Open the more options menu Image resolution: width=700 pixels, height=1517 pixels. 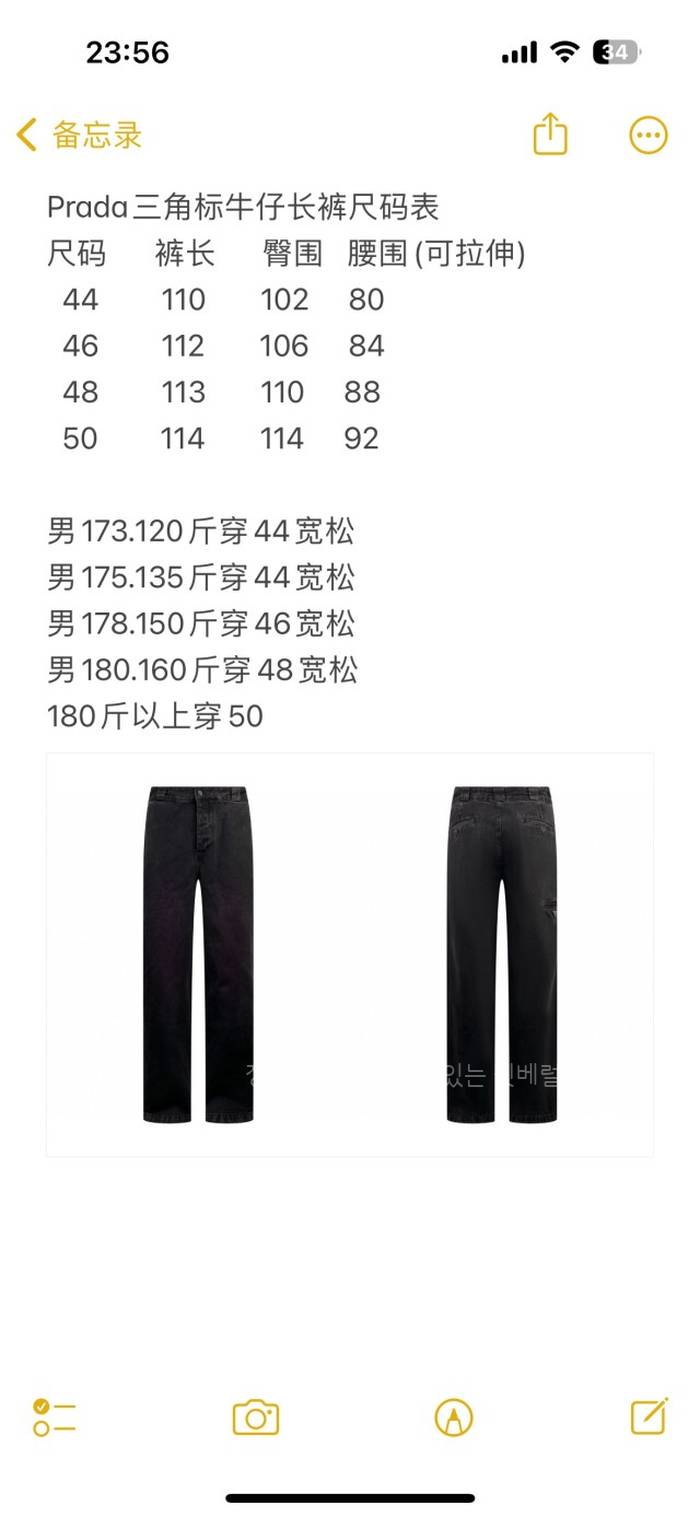click(648, 135)
